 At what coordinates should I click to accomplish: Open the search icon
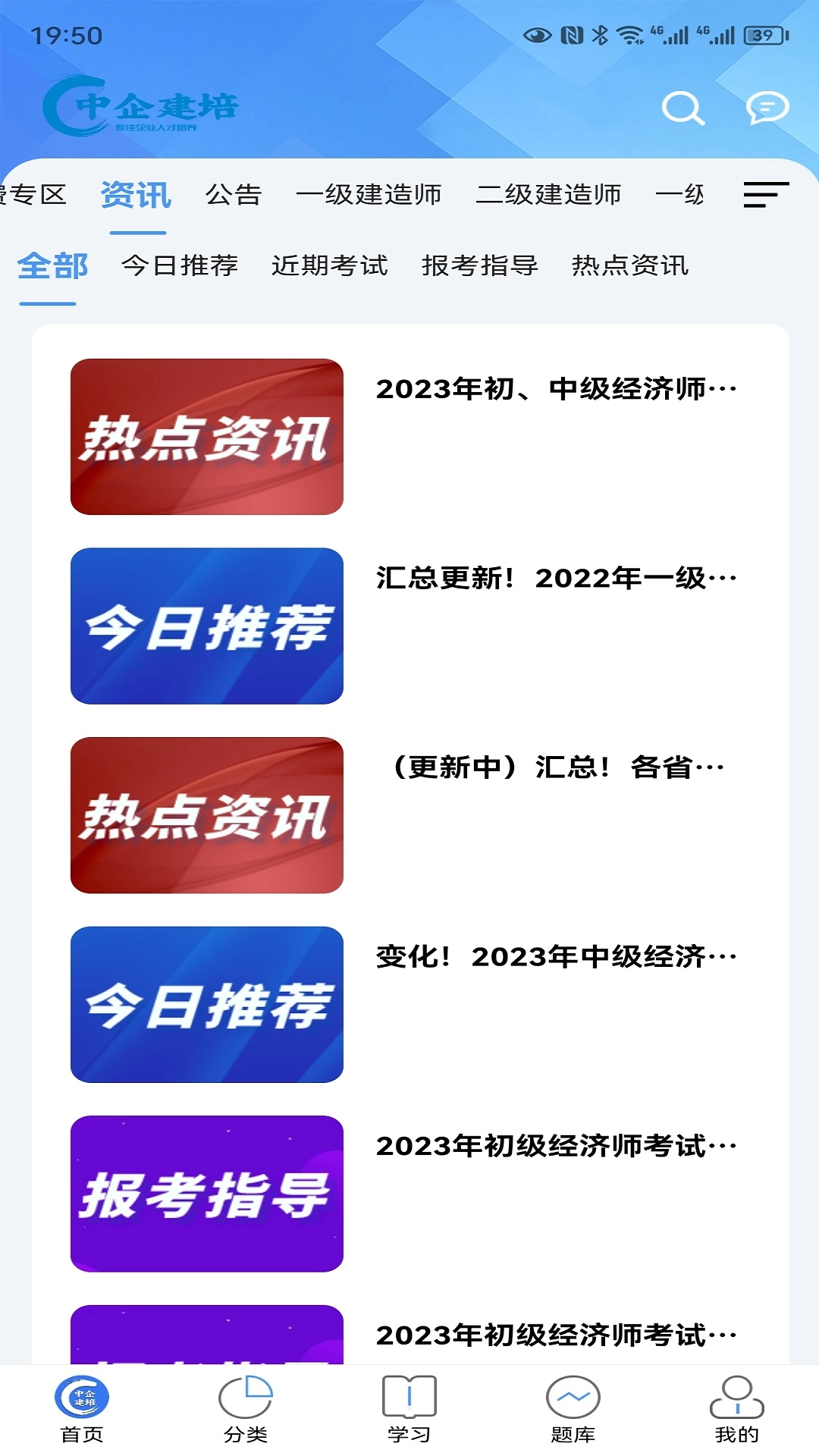[682, 109]
